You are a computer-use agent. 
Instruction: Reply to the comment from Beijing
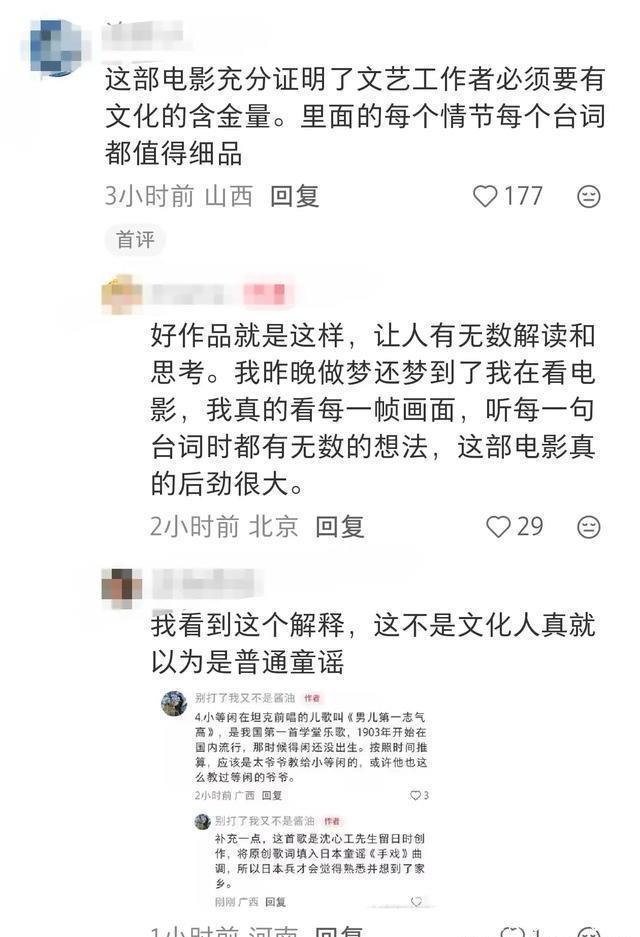[x=340, y=526]
